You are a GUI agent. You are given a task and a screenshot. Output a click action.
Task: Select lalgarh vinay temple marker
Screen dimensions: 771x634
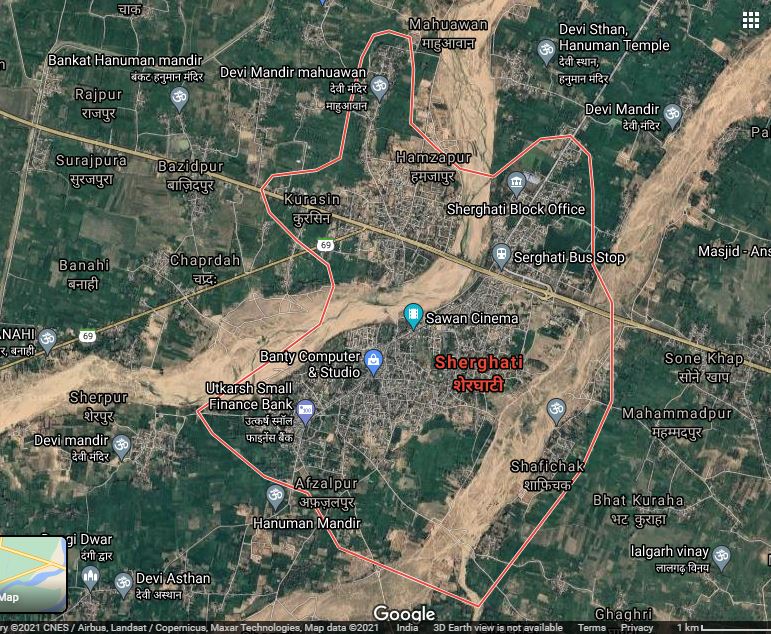720,556
